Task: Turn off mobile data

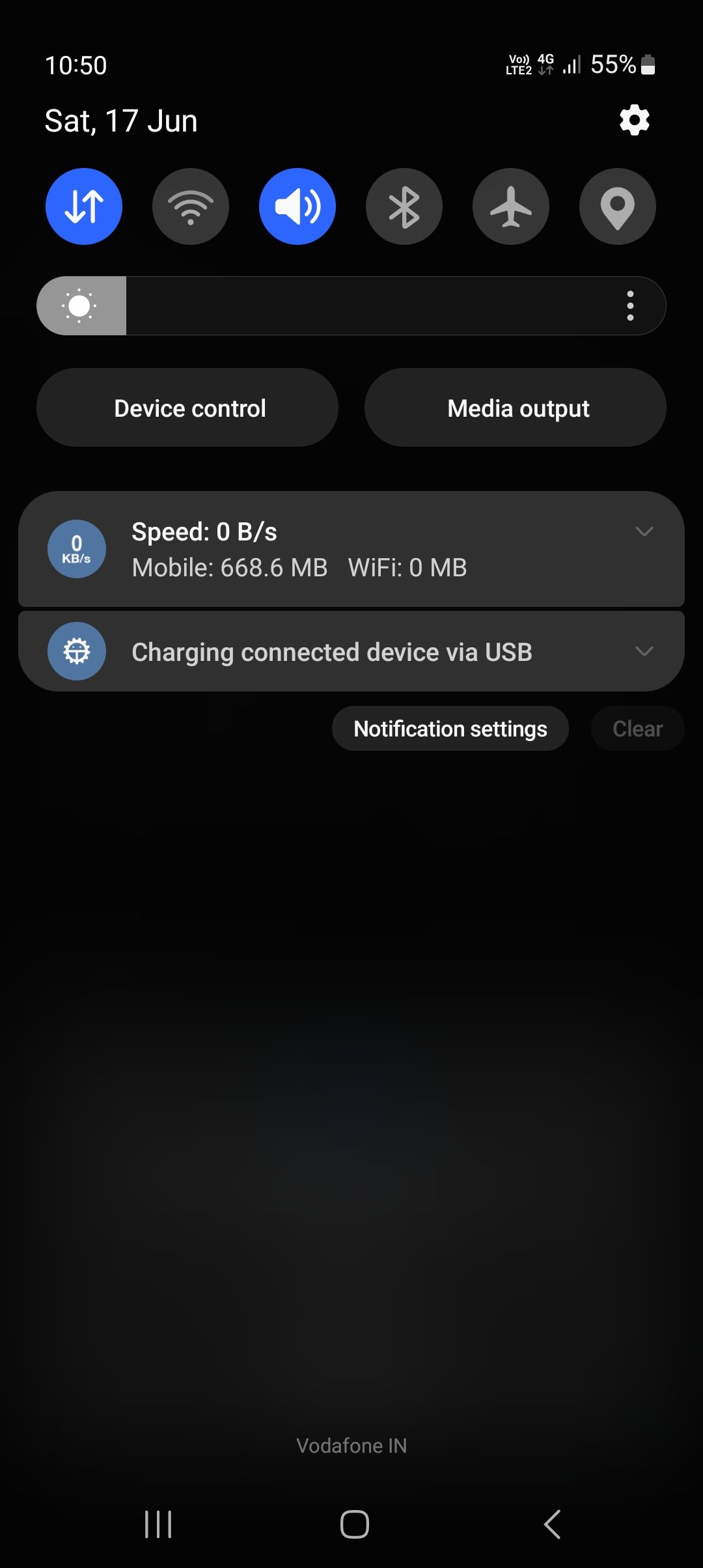Action: (84, 206)
